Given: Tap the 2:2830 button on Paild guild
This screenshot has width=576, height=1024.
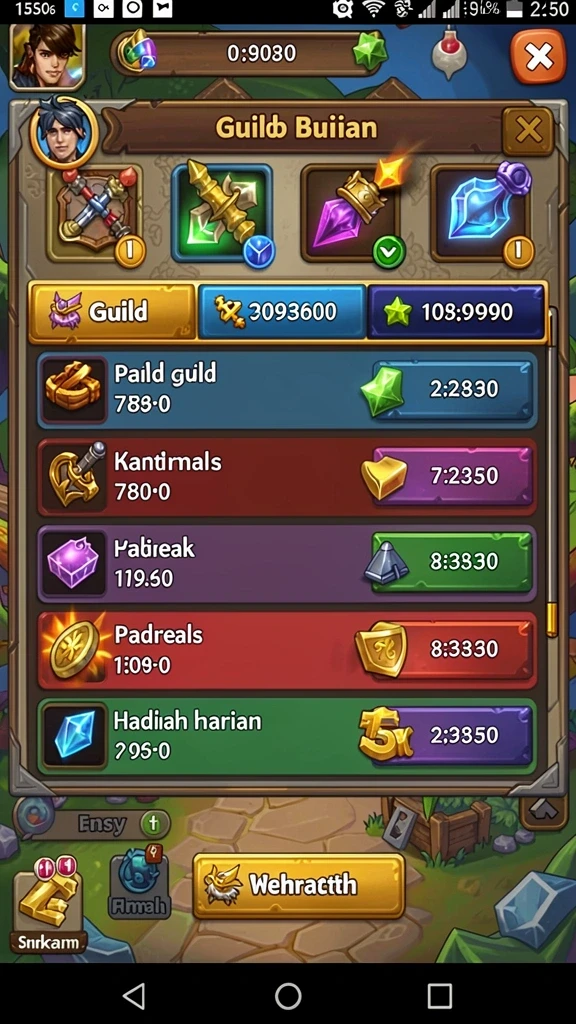Looking at the screenshot, I should (x=451, y=389).
